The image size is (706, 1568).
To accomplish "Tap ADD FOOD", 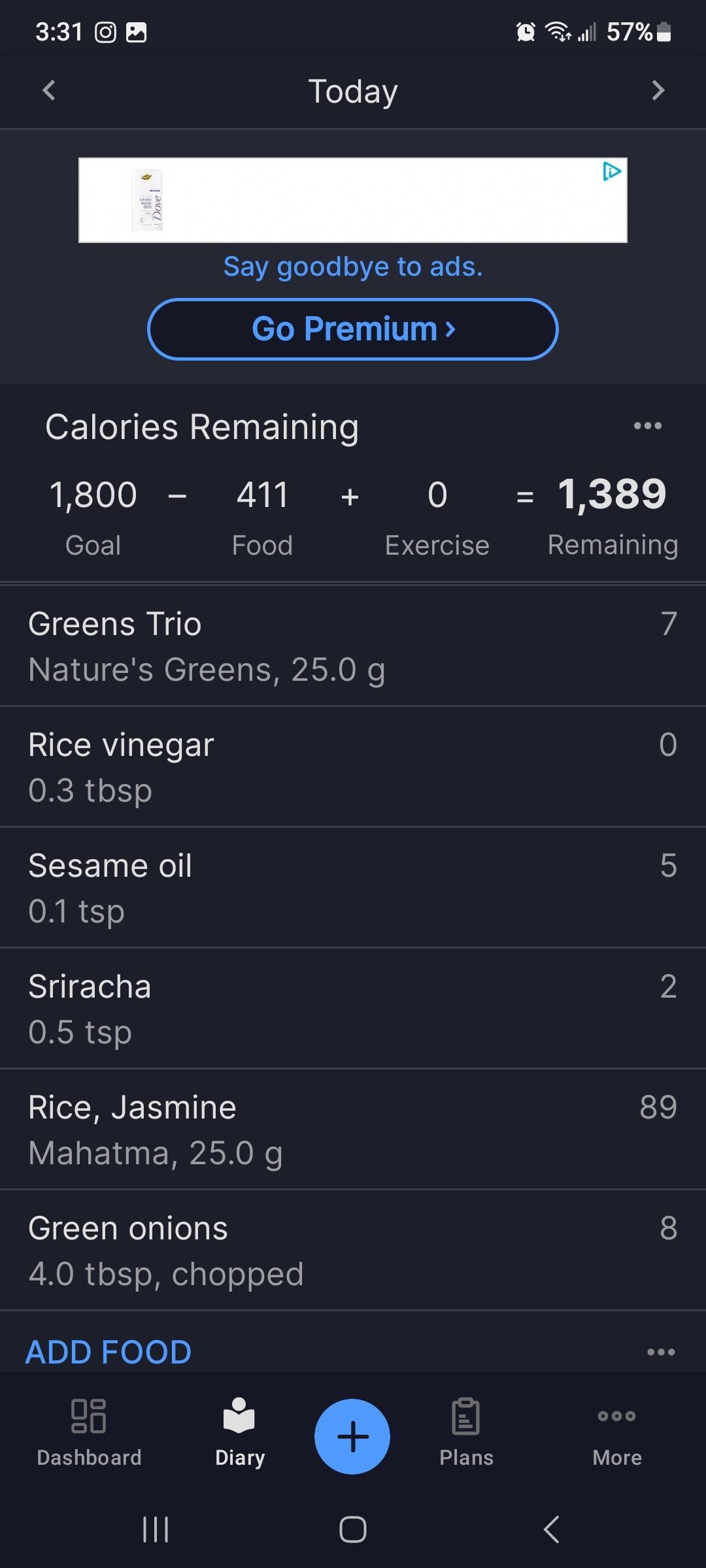I will (109, 1352).
